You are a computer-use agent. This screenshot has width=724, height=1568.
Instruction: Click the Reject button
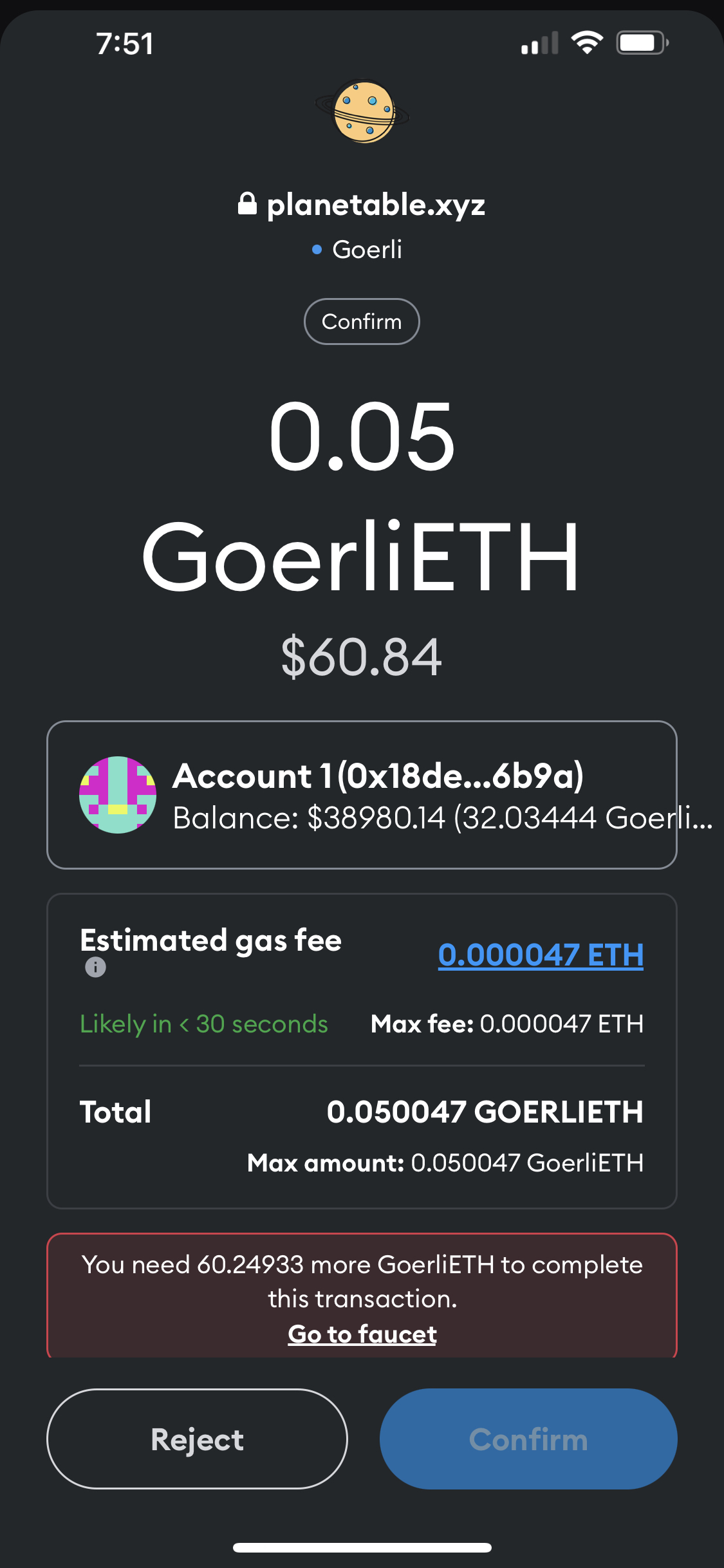coord(196,1440)
